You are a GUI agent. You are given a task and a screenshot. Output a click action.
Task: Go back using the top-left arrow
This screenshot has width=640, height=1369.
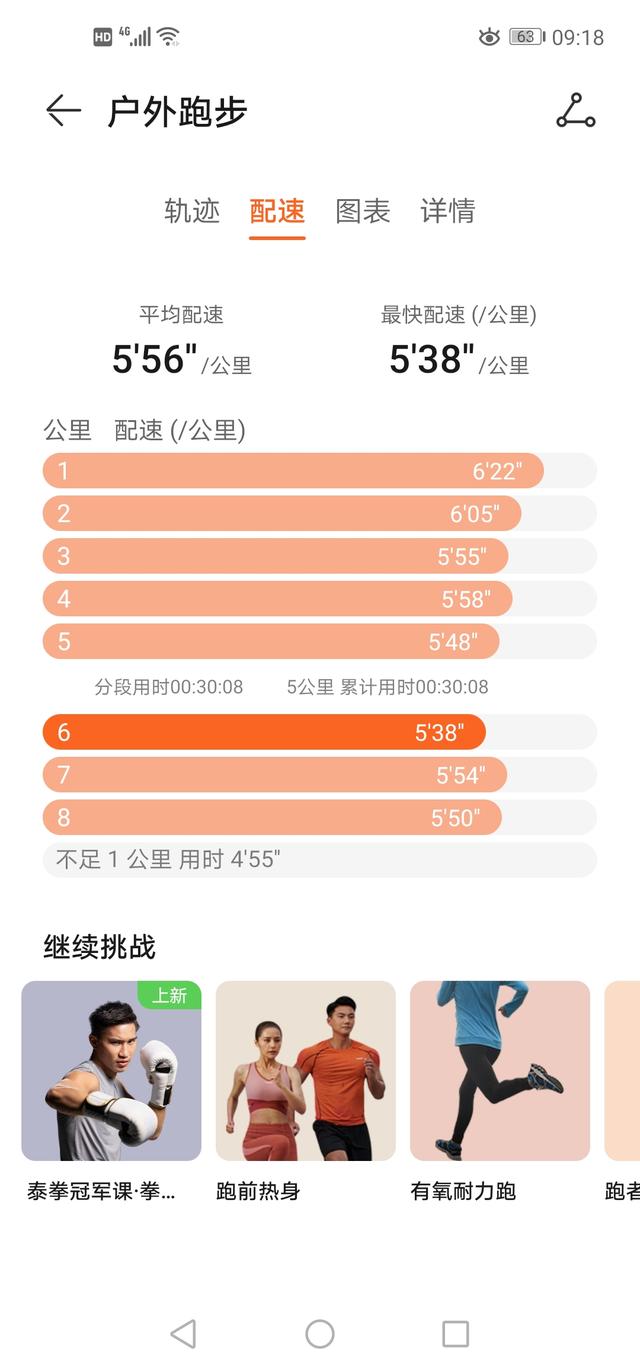63,111
